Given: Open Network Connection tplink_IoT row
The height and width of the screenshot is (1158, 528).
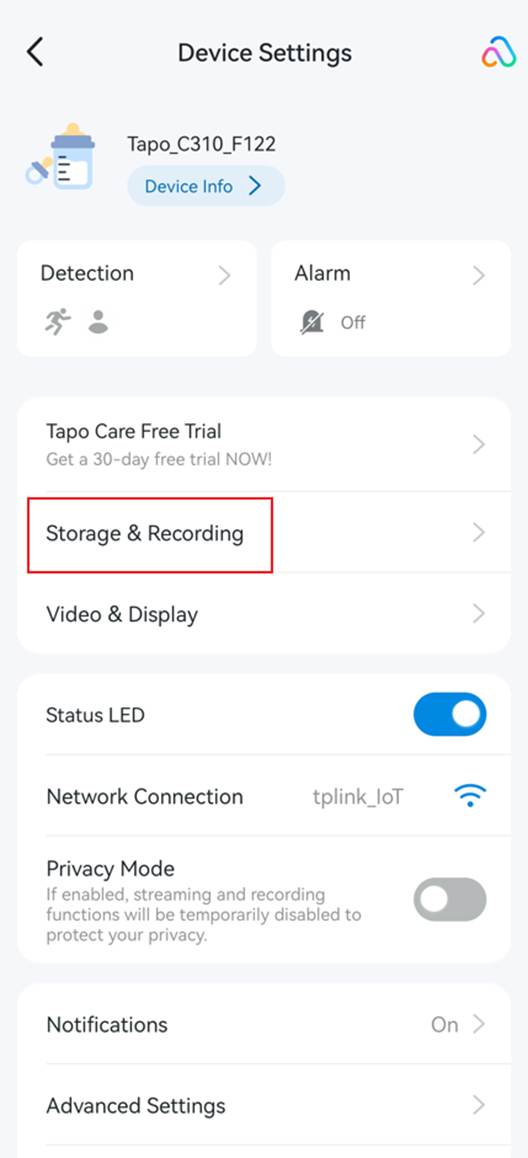Looking at the screenshot, I should [264, 796].
